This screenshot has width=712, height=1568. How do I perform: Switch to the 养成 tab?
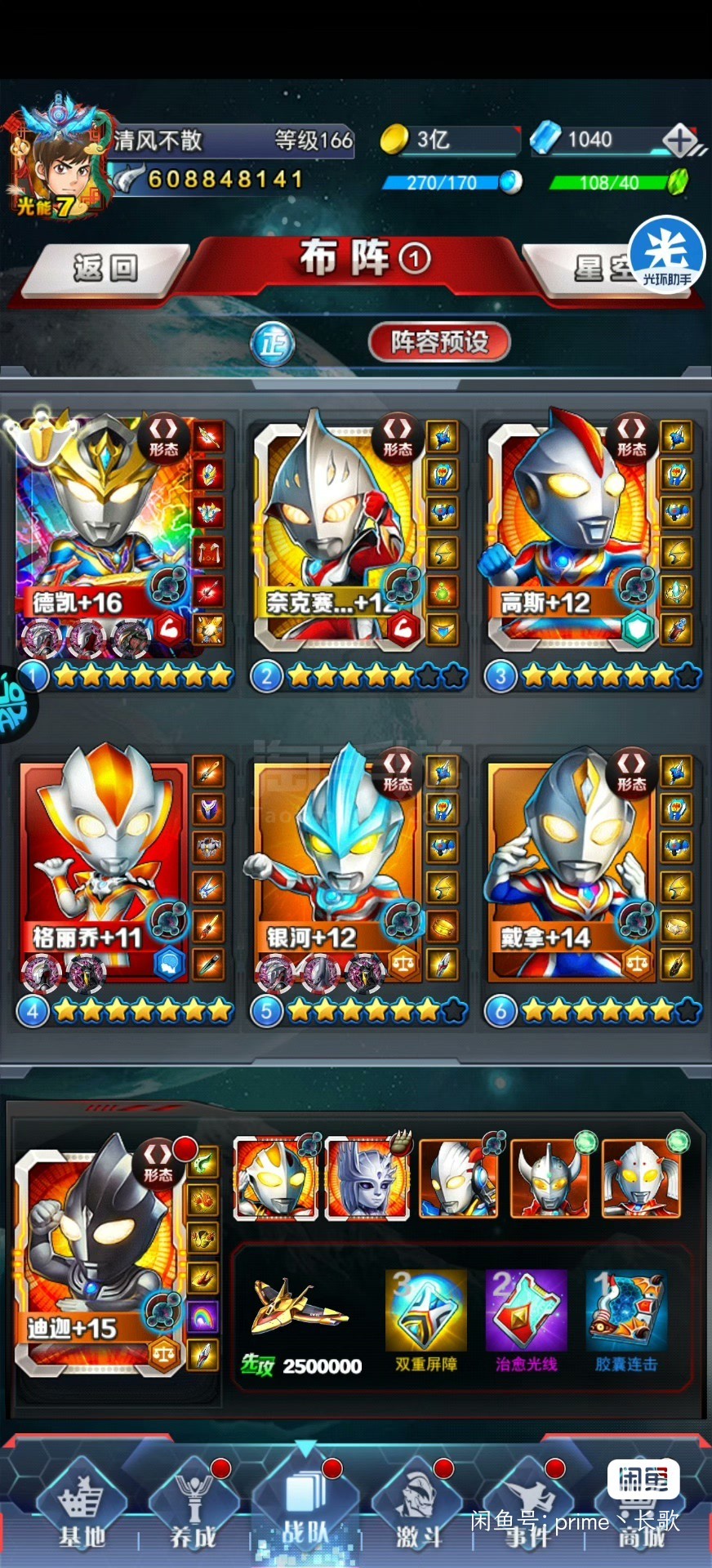pyautogui.click(x=194, y=1509)
